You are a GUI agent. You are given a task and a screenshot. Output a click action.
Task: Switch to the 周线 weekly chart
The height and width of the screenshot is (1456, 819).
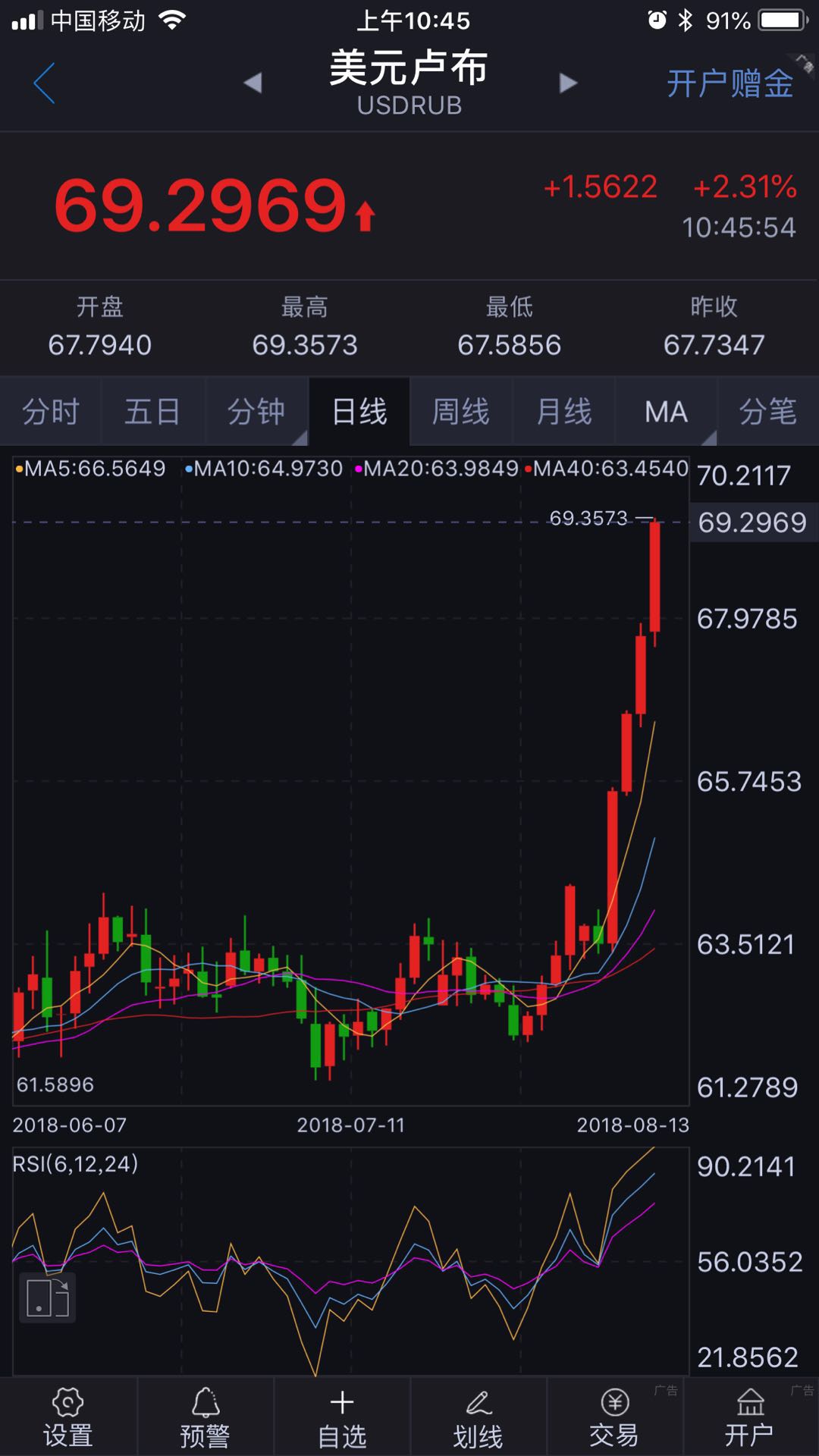461,412
